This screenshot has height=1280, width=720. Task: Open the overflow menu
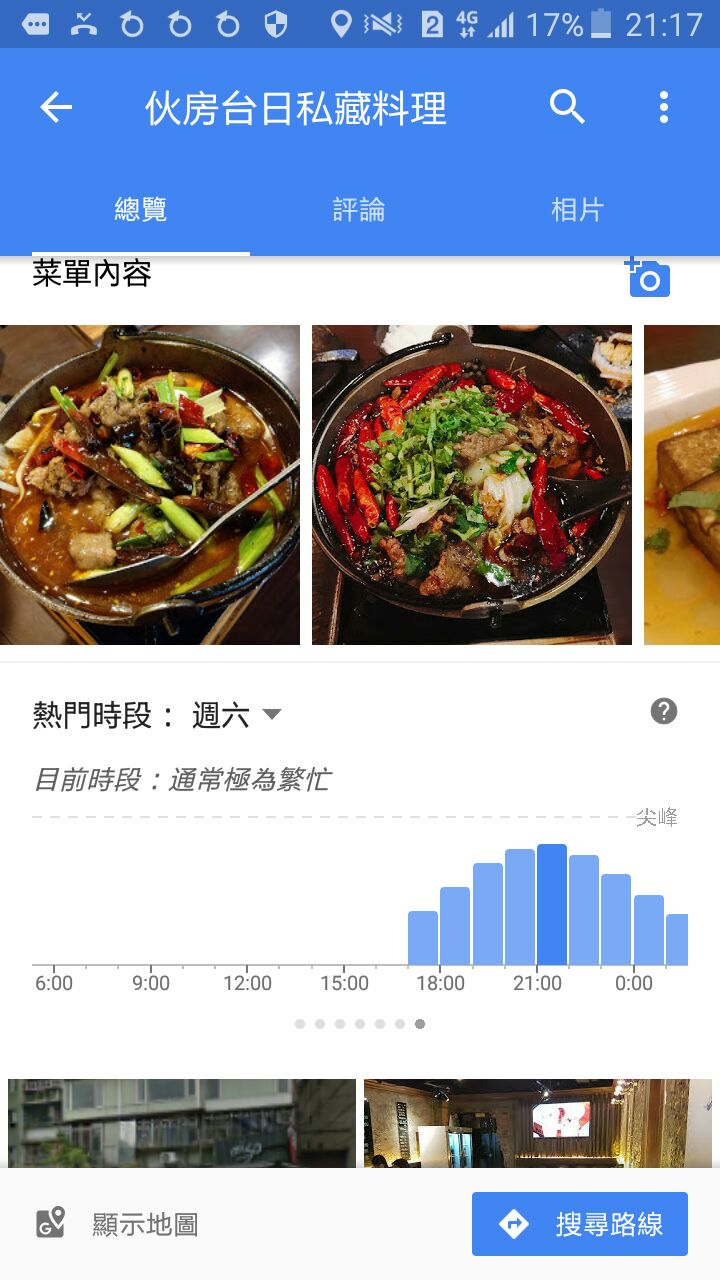(x=663, y=107)
